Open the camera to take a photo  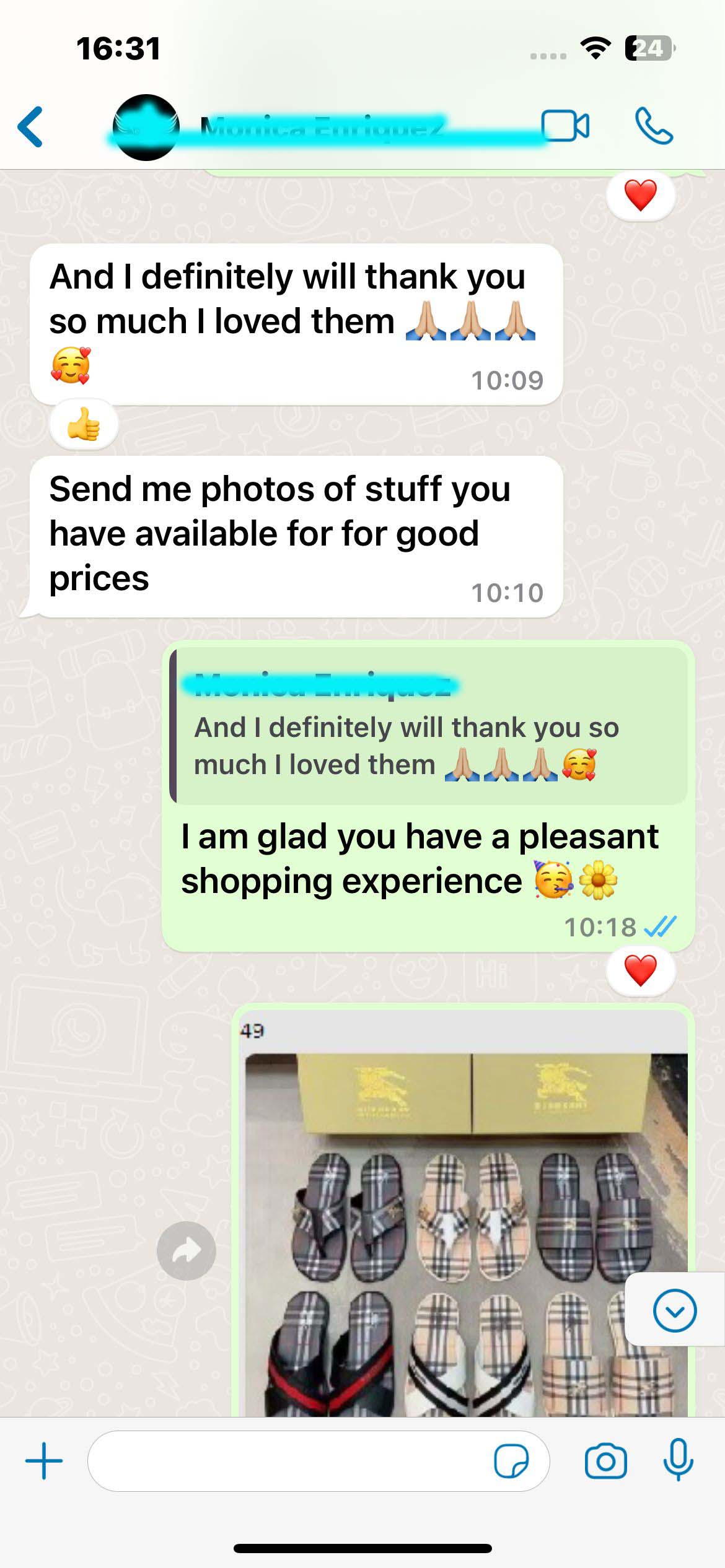[x=605, y=1461]
